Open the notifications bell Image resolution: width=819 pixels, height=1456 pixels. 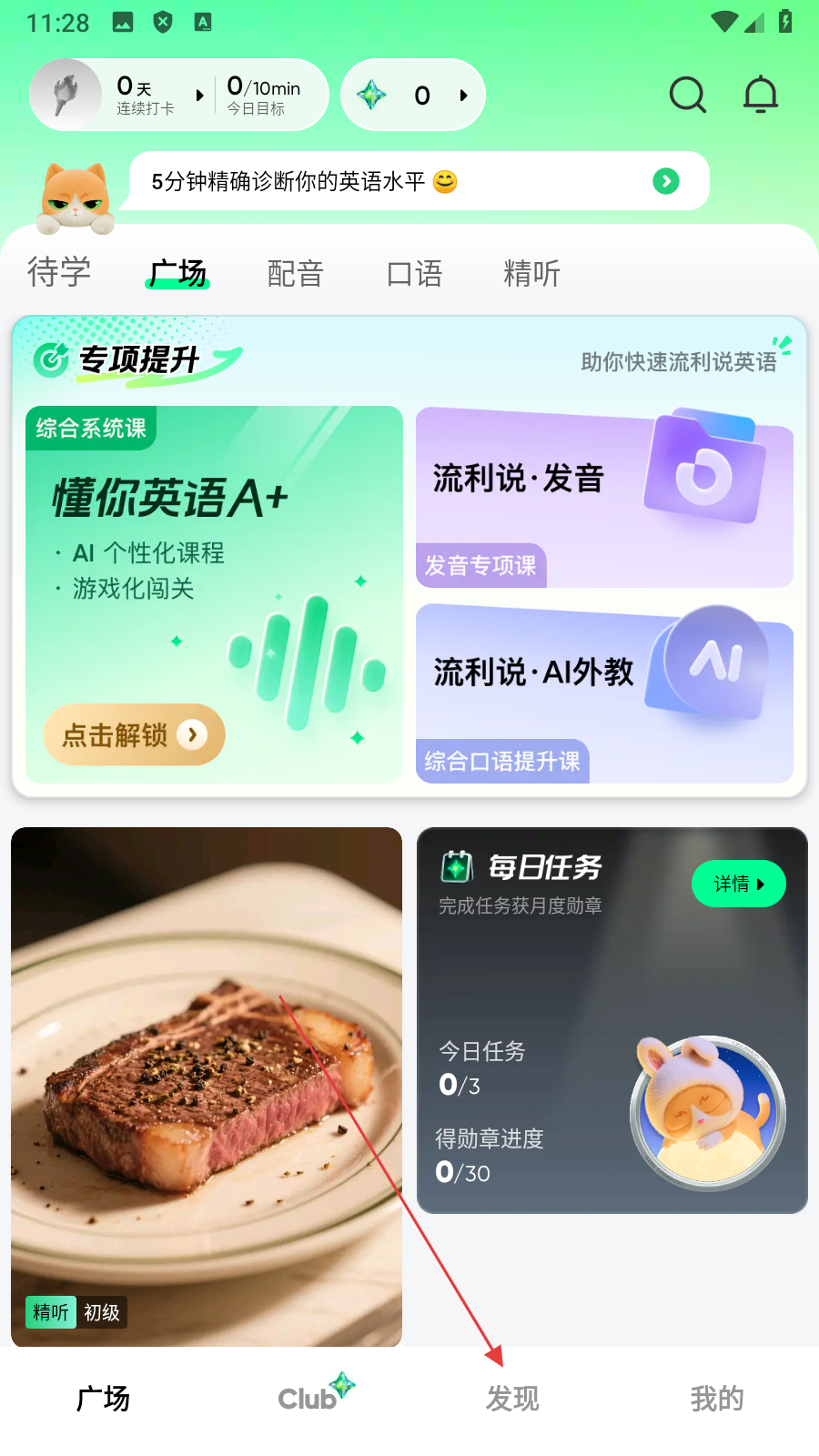(761, 95)
